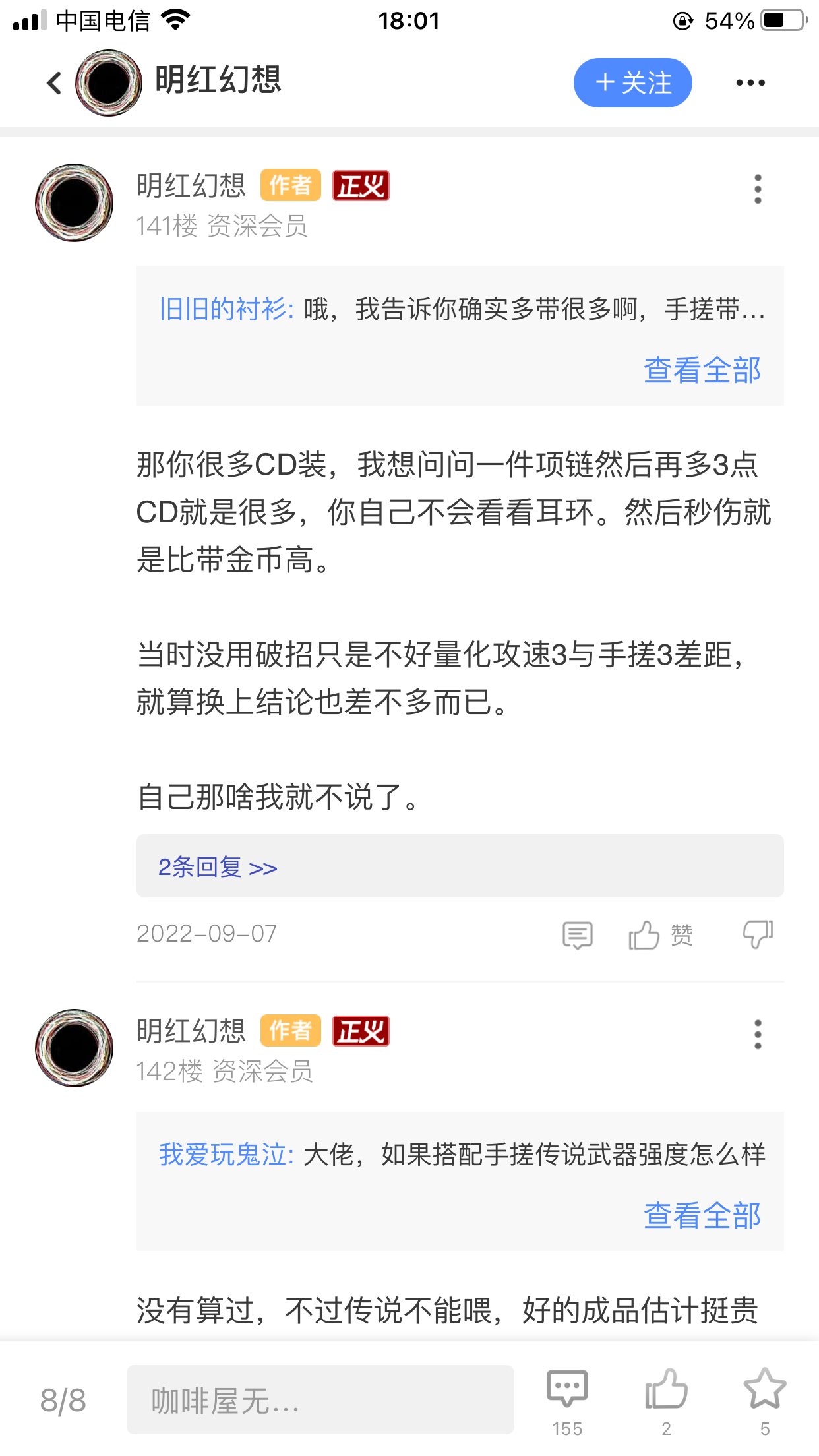Open the 8/8 page selector
This screenshot has width=819, height=1456.
(63, 1400)
